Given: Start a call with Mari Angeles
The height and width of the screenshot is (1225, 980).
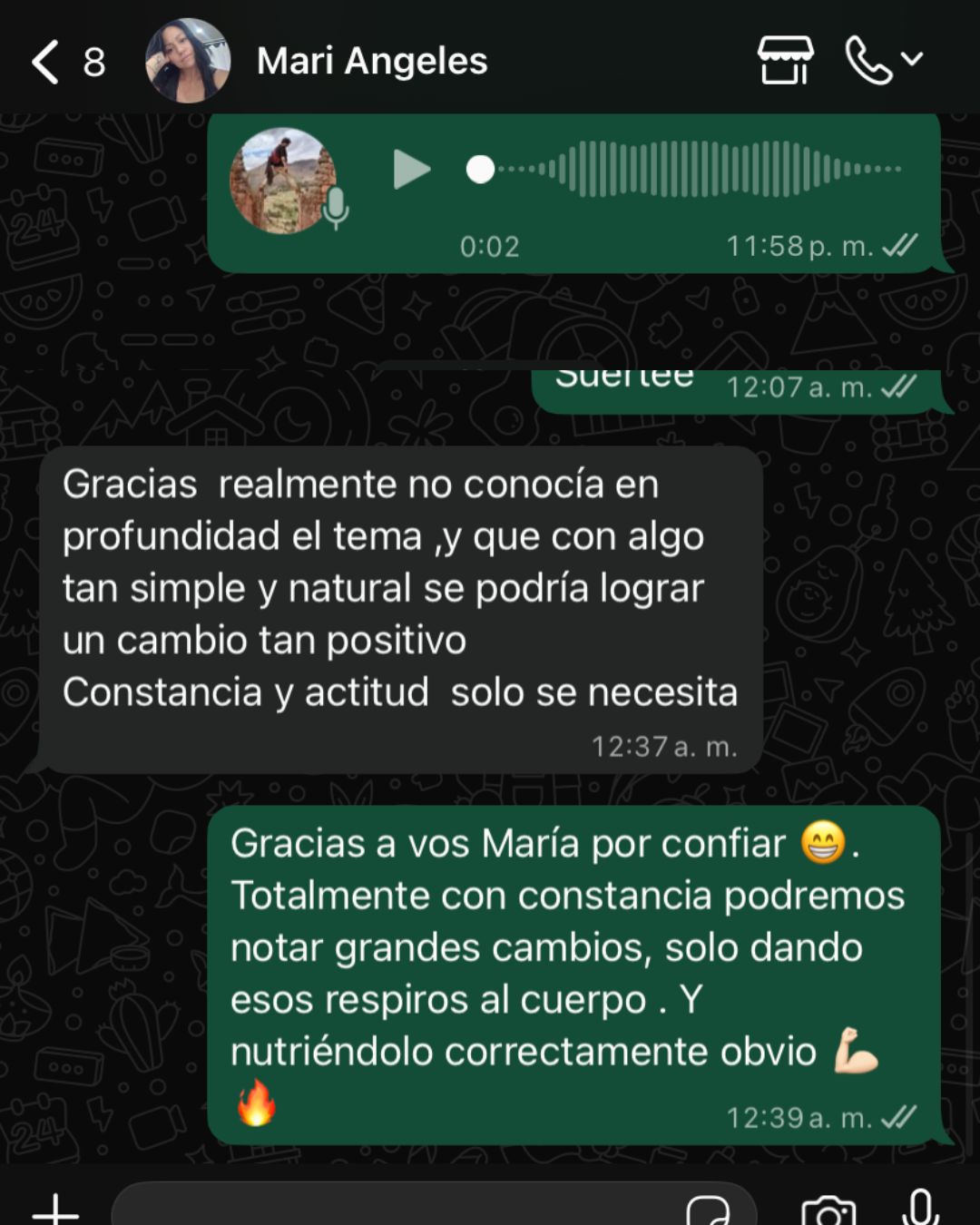Looking at the screenshot, I should coord(869,61).
